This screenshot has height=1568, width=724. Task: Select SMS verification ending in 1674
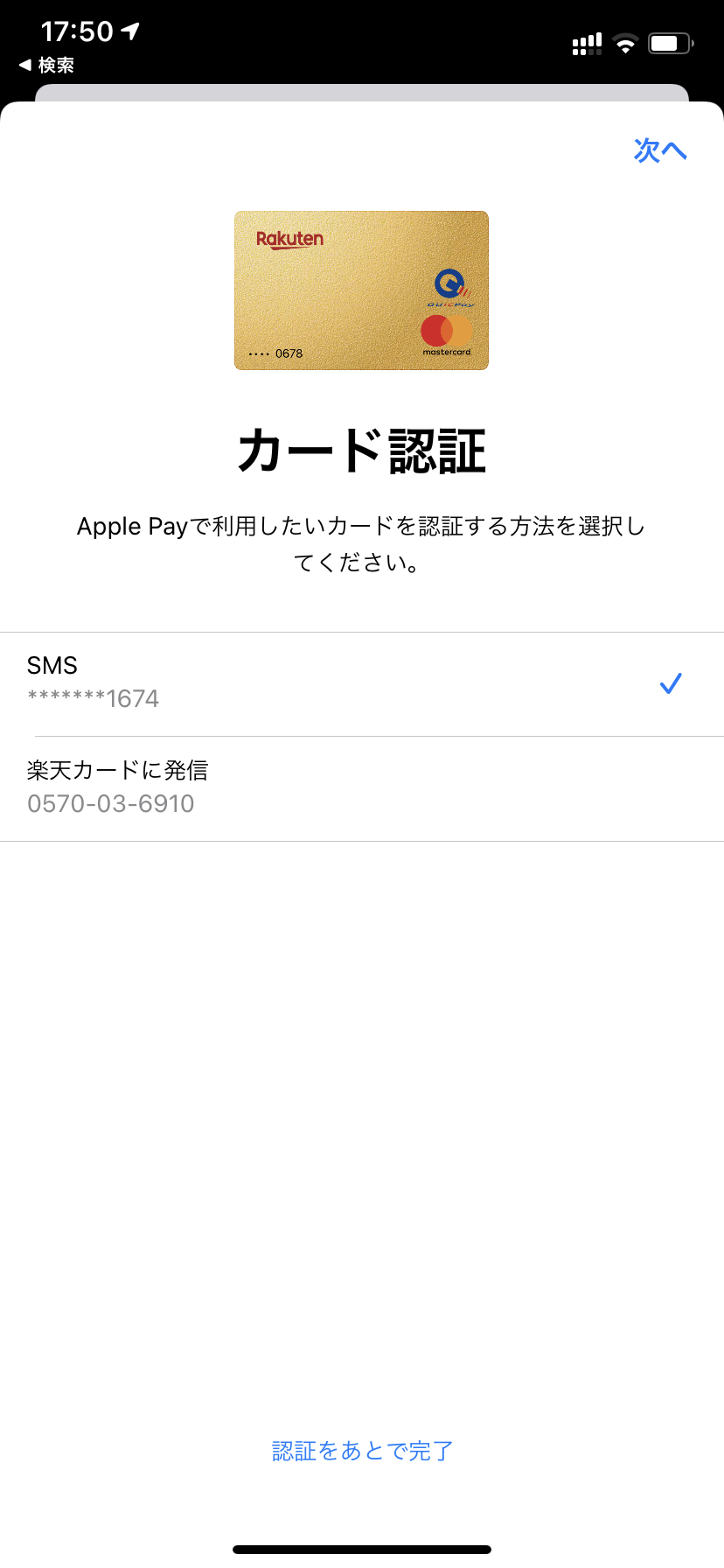point(362,684)
